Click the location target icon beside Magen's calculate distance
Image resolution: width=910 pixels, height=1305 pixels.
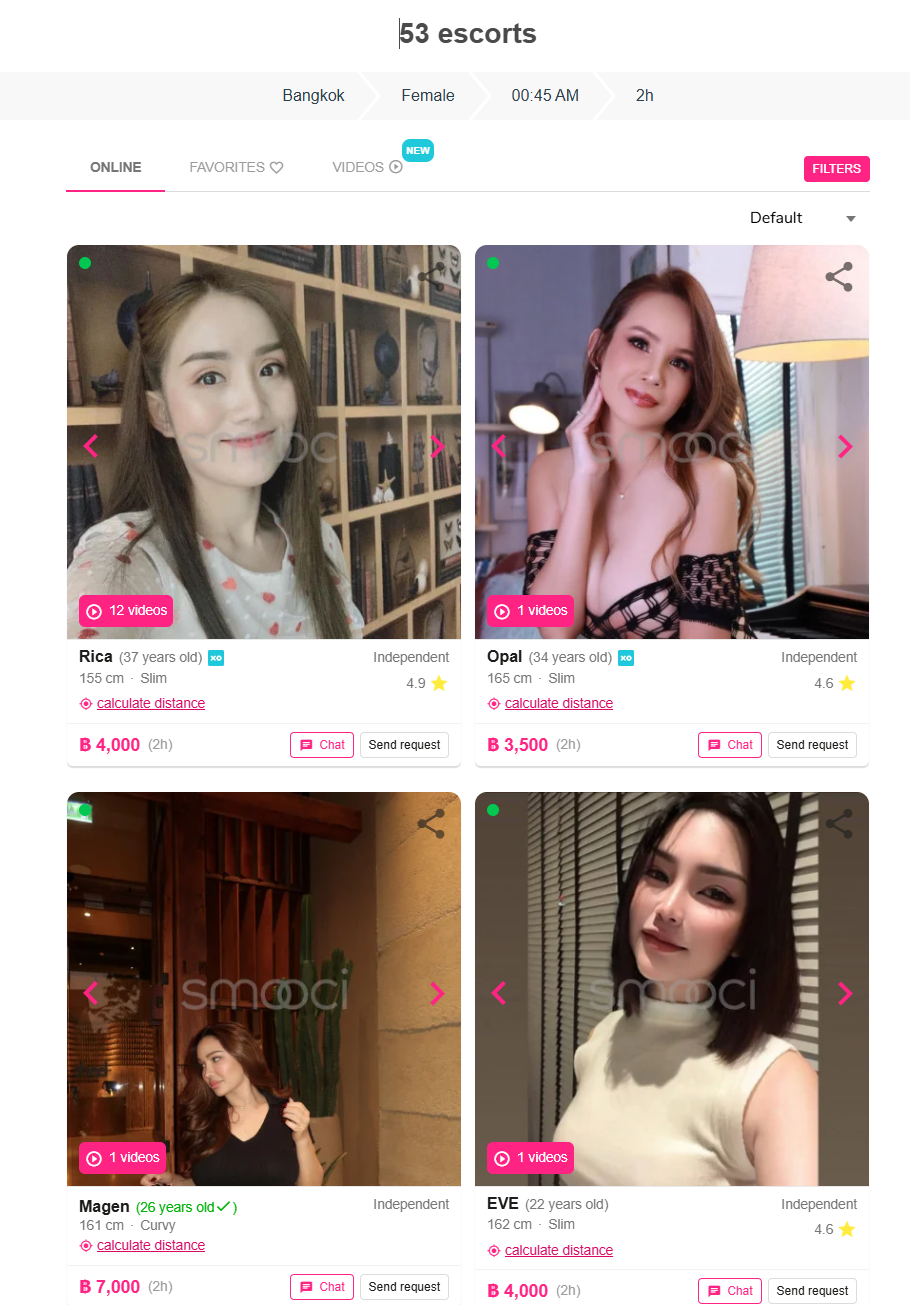pos(85,1246)
